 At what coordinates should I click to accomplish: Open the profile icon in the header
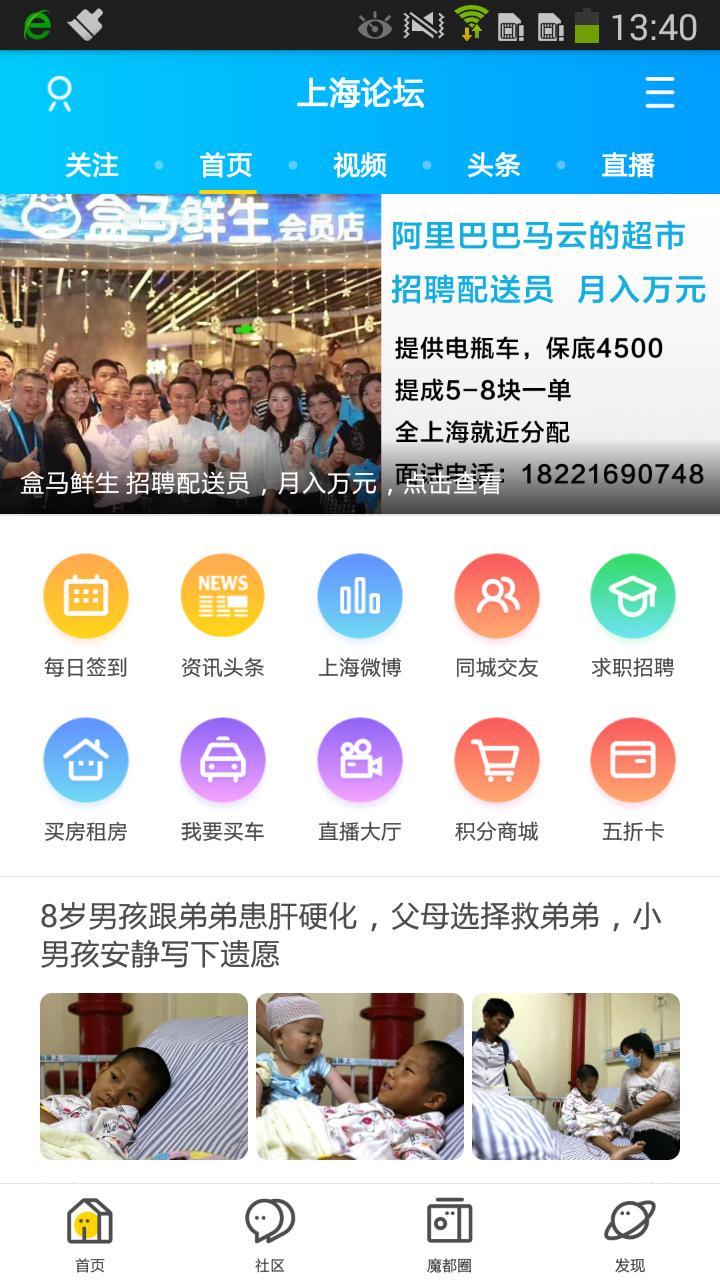click(60, 94)
